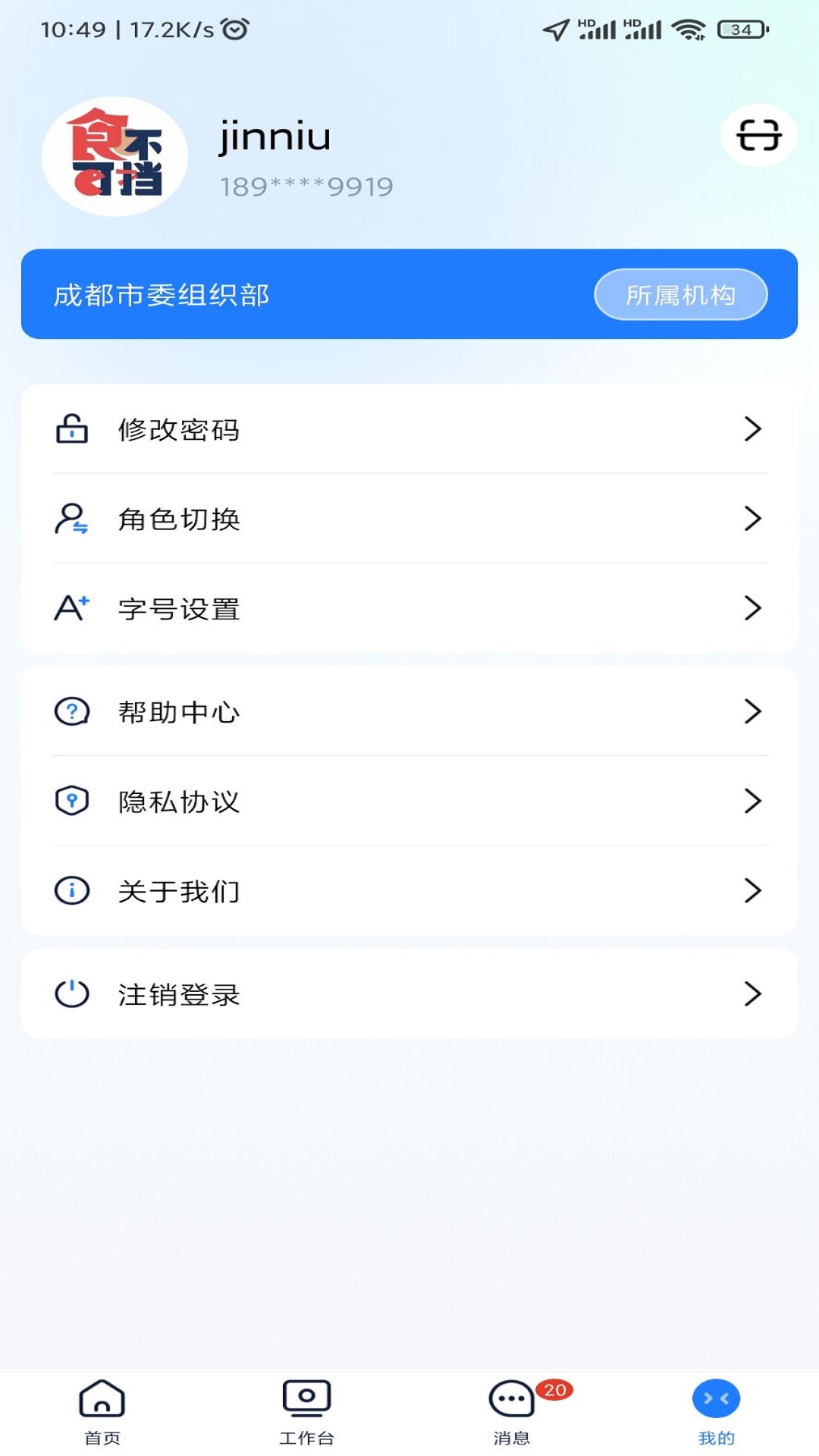Open the 角色切换 row
The height and width of the screenshot is (1456, 819).
coord(409,519)
